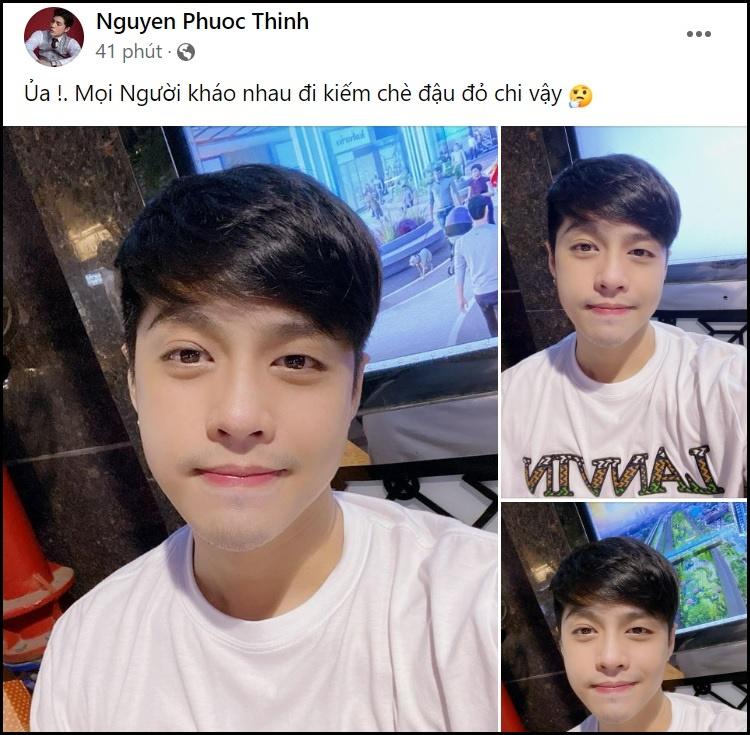Open the 41 phút timestamp link
This screenshot has width=750, height=735.
pyautogui.click(x=130, y=51)
